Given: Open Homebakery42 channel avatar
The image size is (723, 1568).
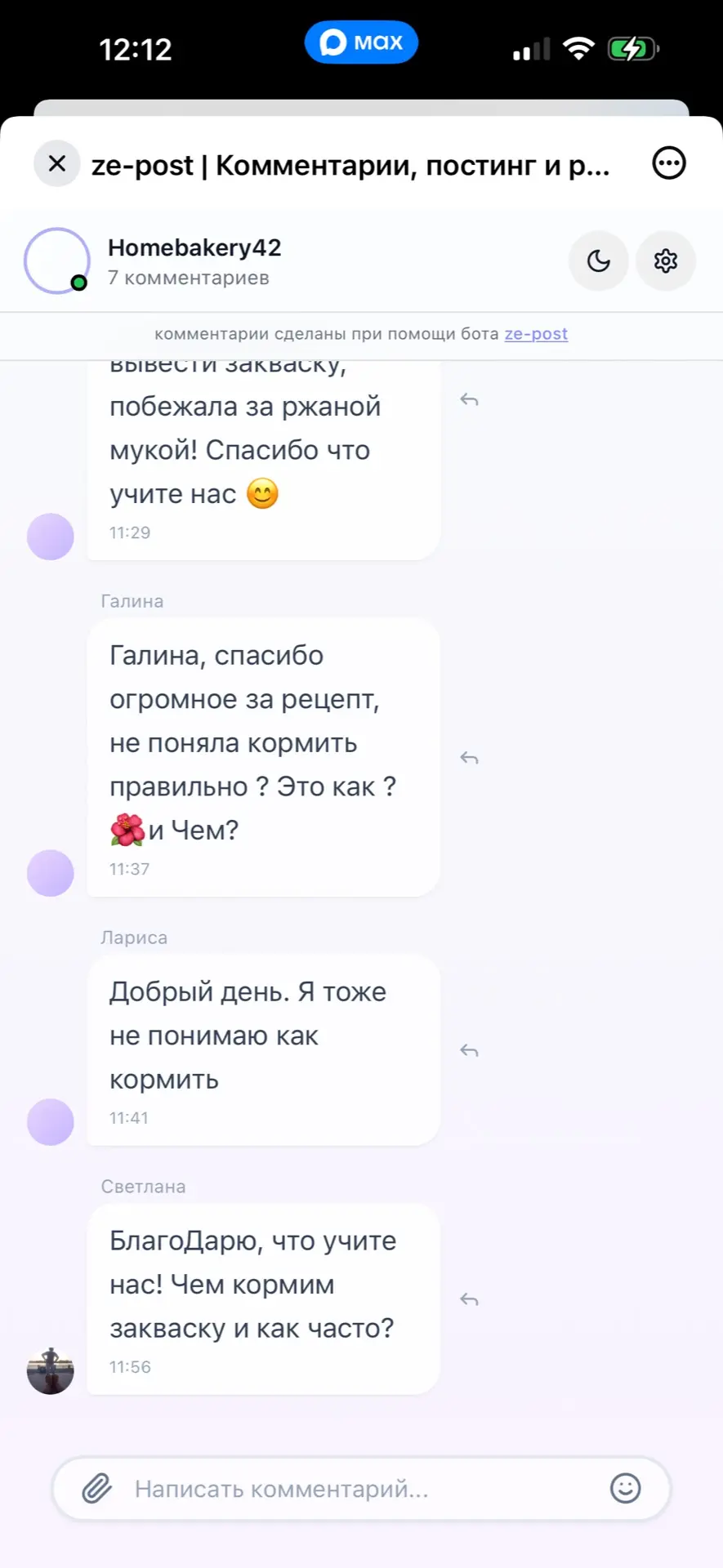Looking at the screenshot, I should 56,261.
